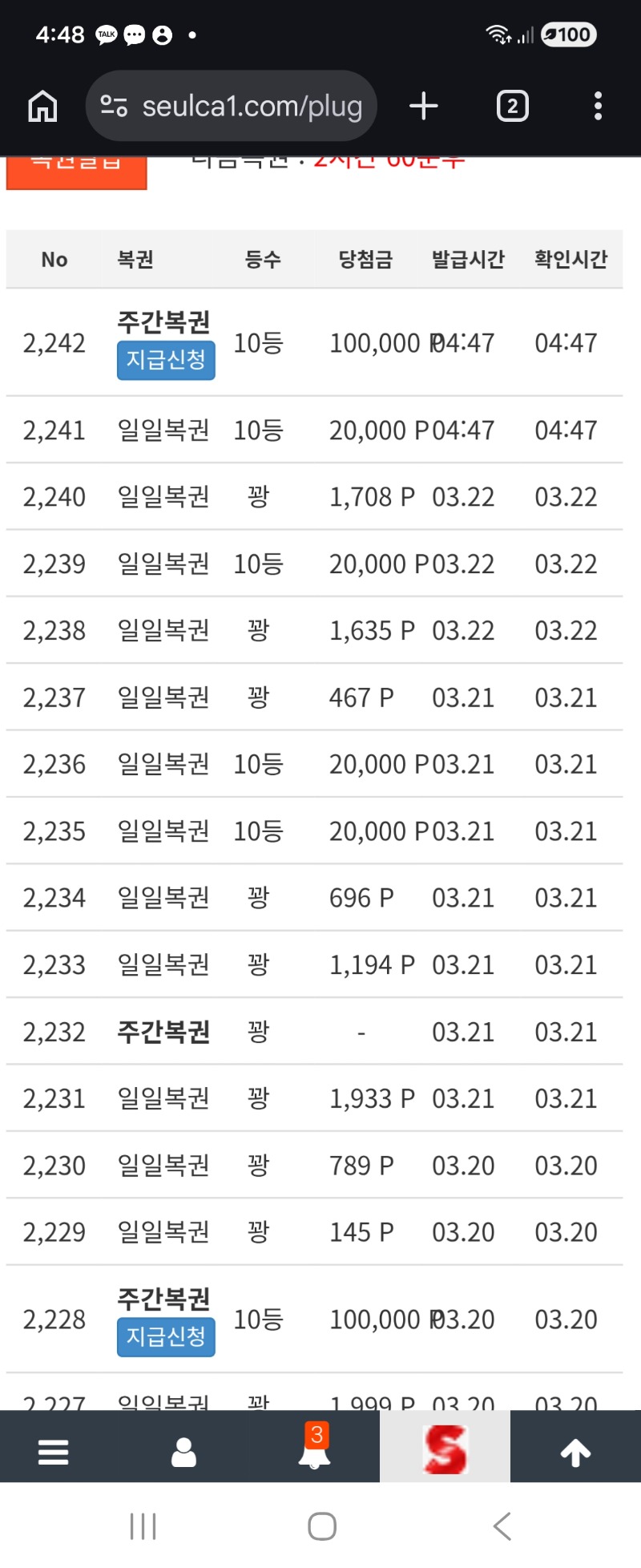
Task: Go to the browser home page
Action: (x=42, y=106)
